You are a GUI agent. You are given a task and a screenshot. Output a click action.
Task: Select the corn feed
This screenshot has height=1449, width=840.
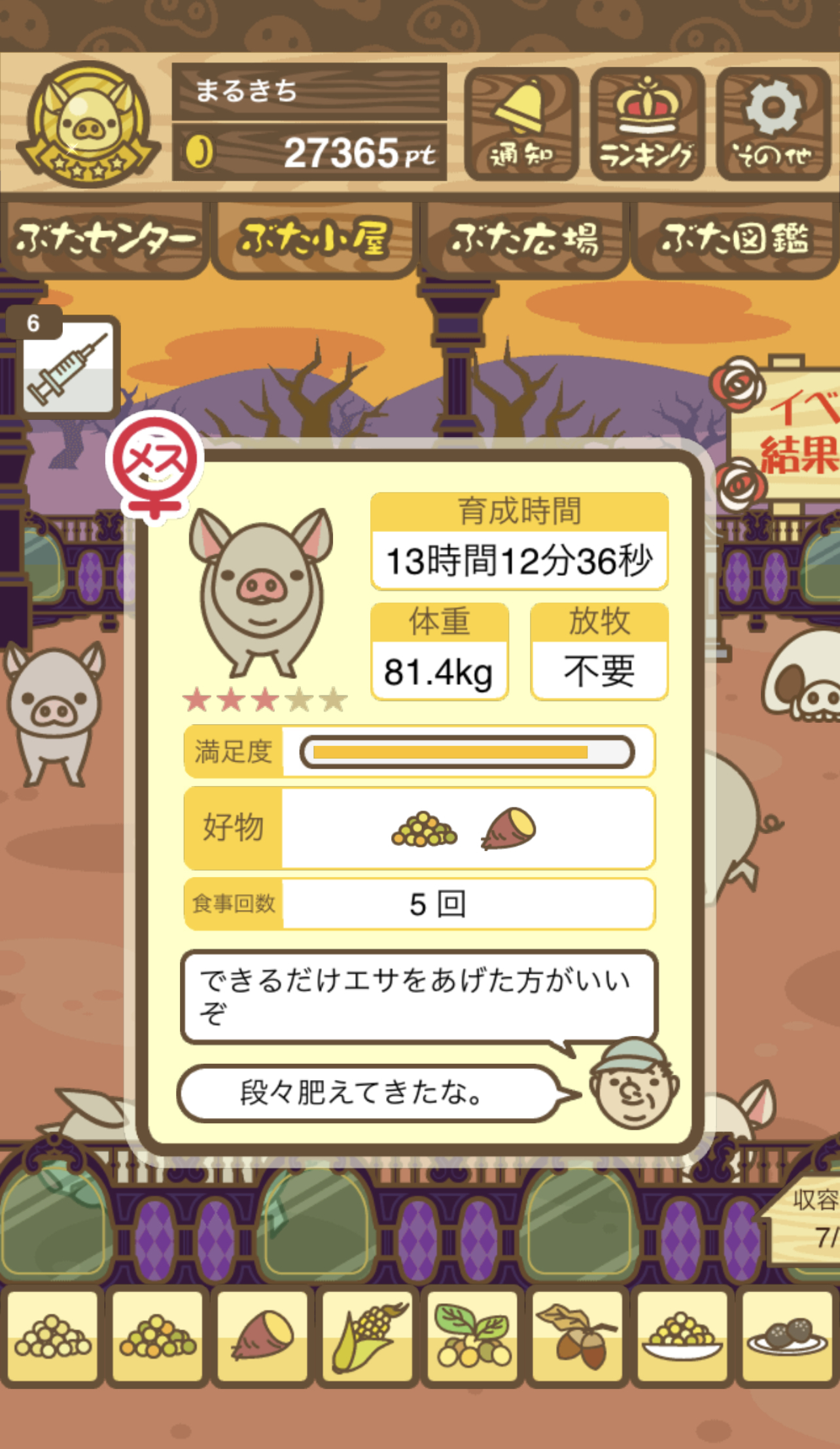[x=368, y=1336]
